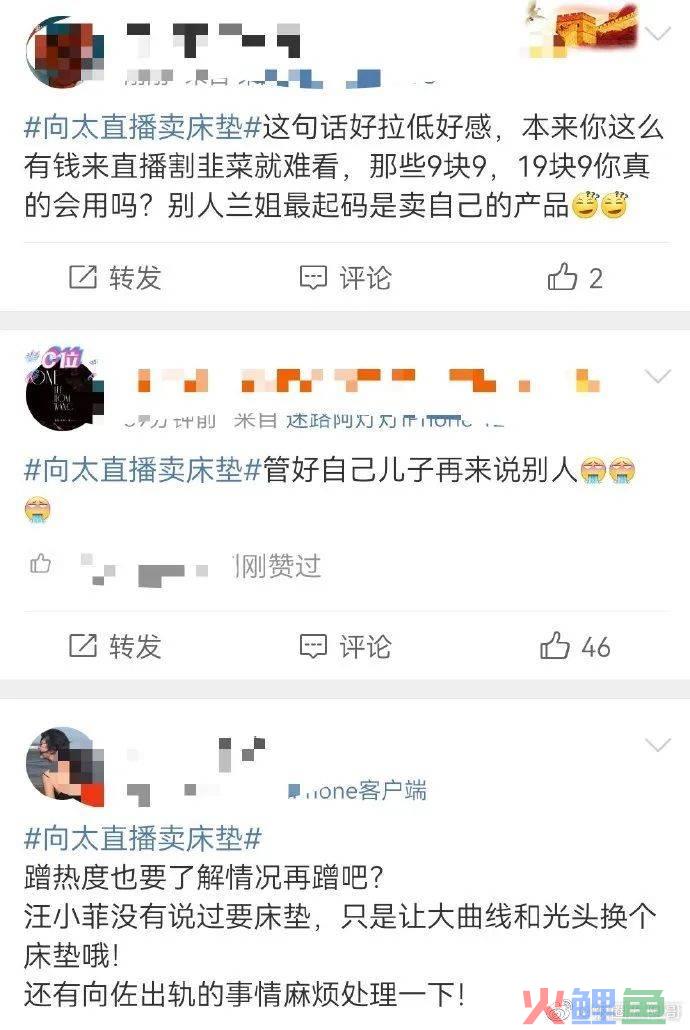Open the avatar of the third post's author
Image resolution: width=690 pixels, height=1030 pixels.
click(x=62, y=763)
